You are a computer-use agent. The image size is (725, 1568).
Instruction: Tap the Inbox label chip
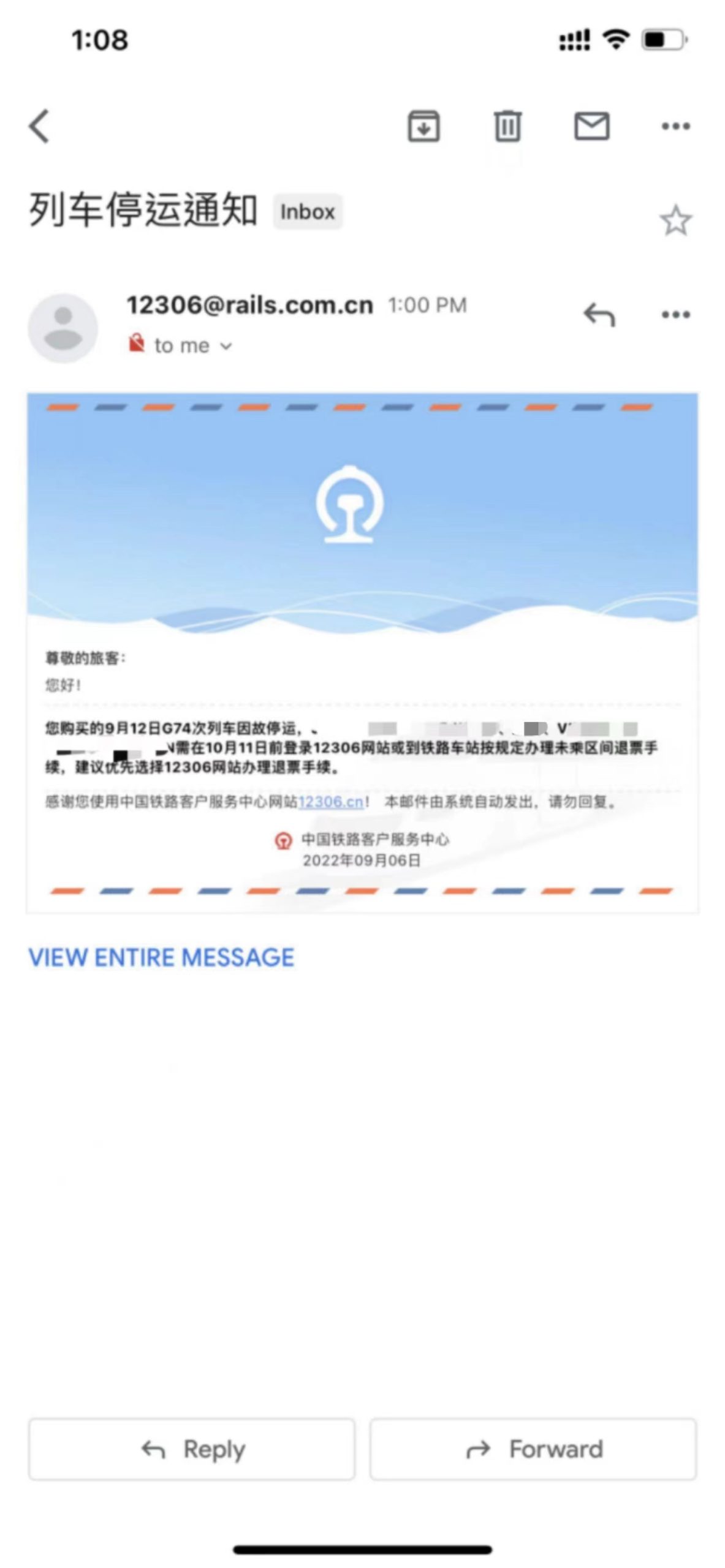tap(307, 212)
